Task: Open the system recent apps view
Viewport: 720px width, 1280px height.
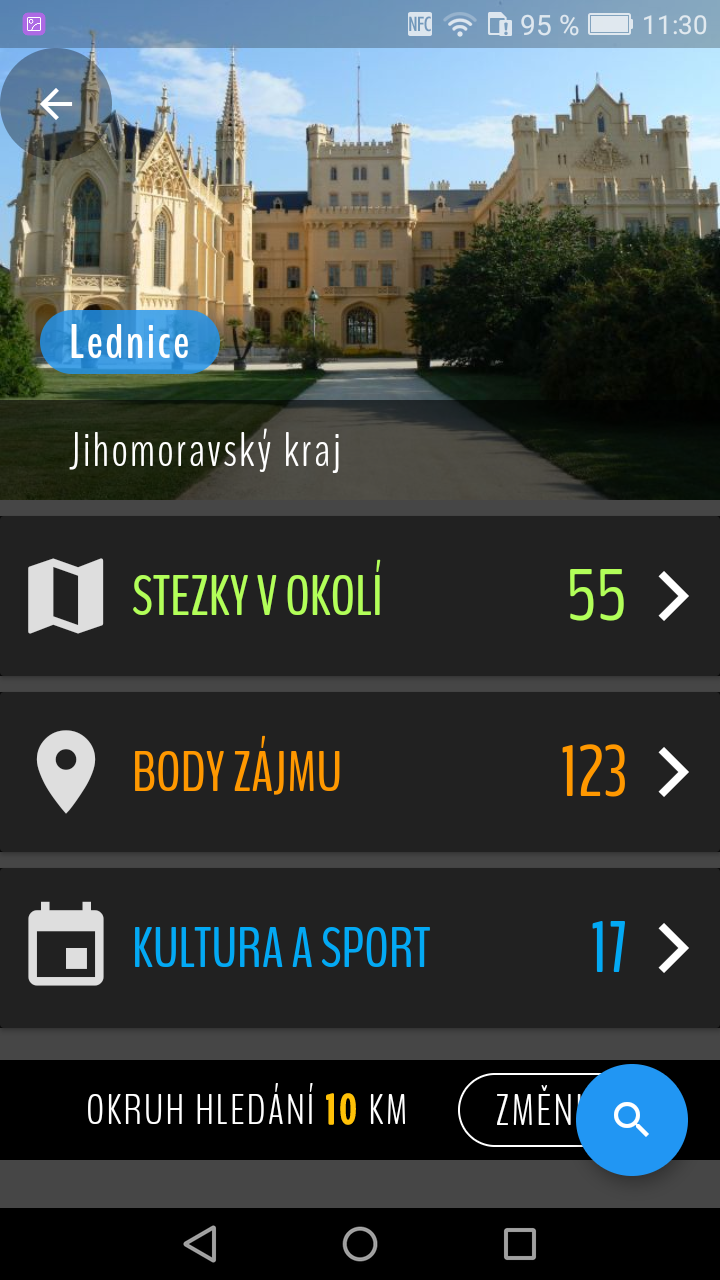Action: pyautogui.click(x=520, y=1244)
